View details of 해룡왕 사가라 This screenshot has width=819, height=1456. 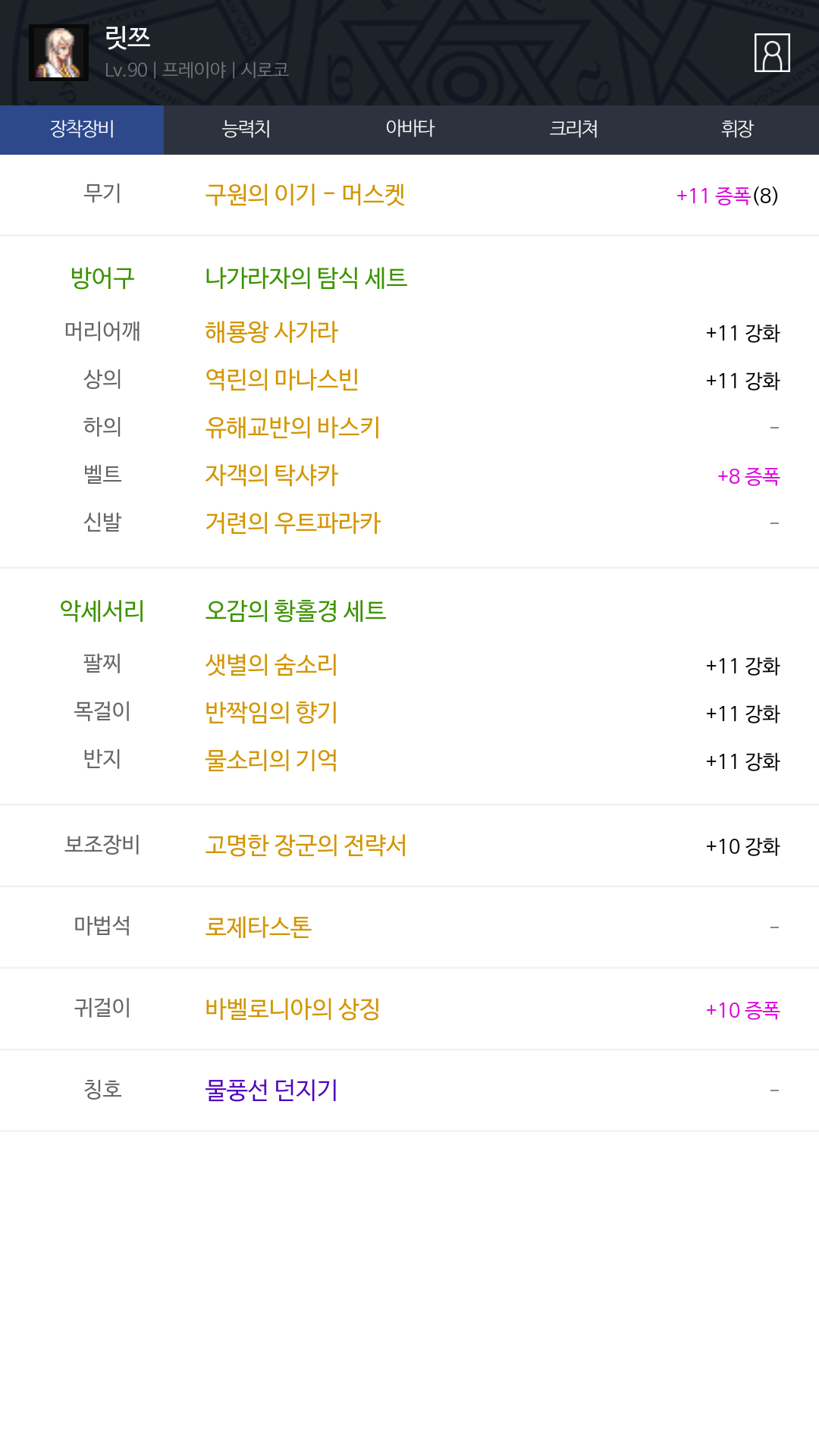click(x=271, y=332)
